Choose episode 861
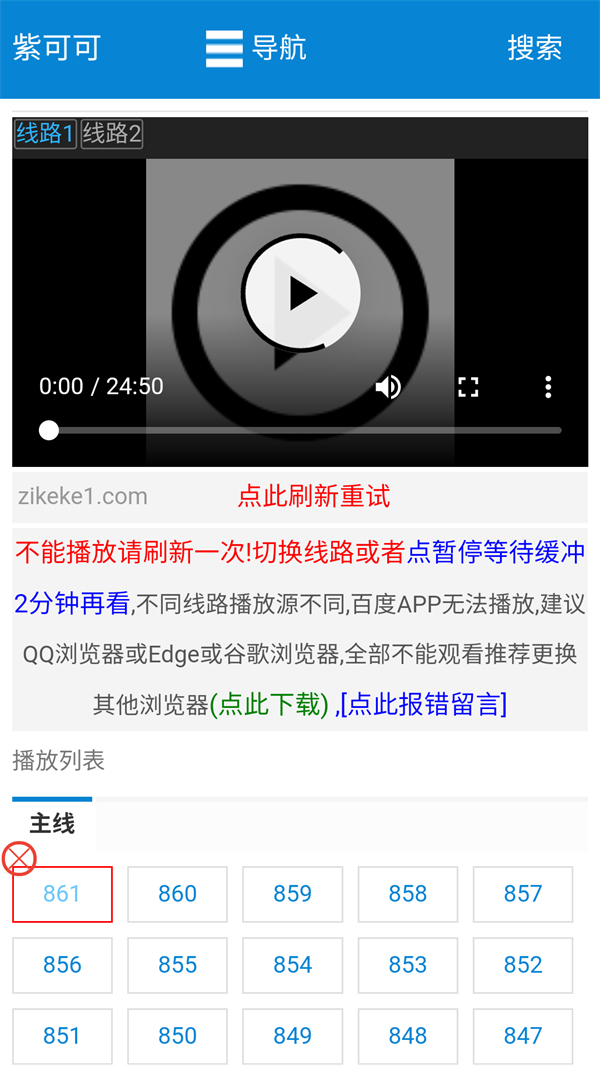 point(62,894)
